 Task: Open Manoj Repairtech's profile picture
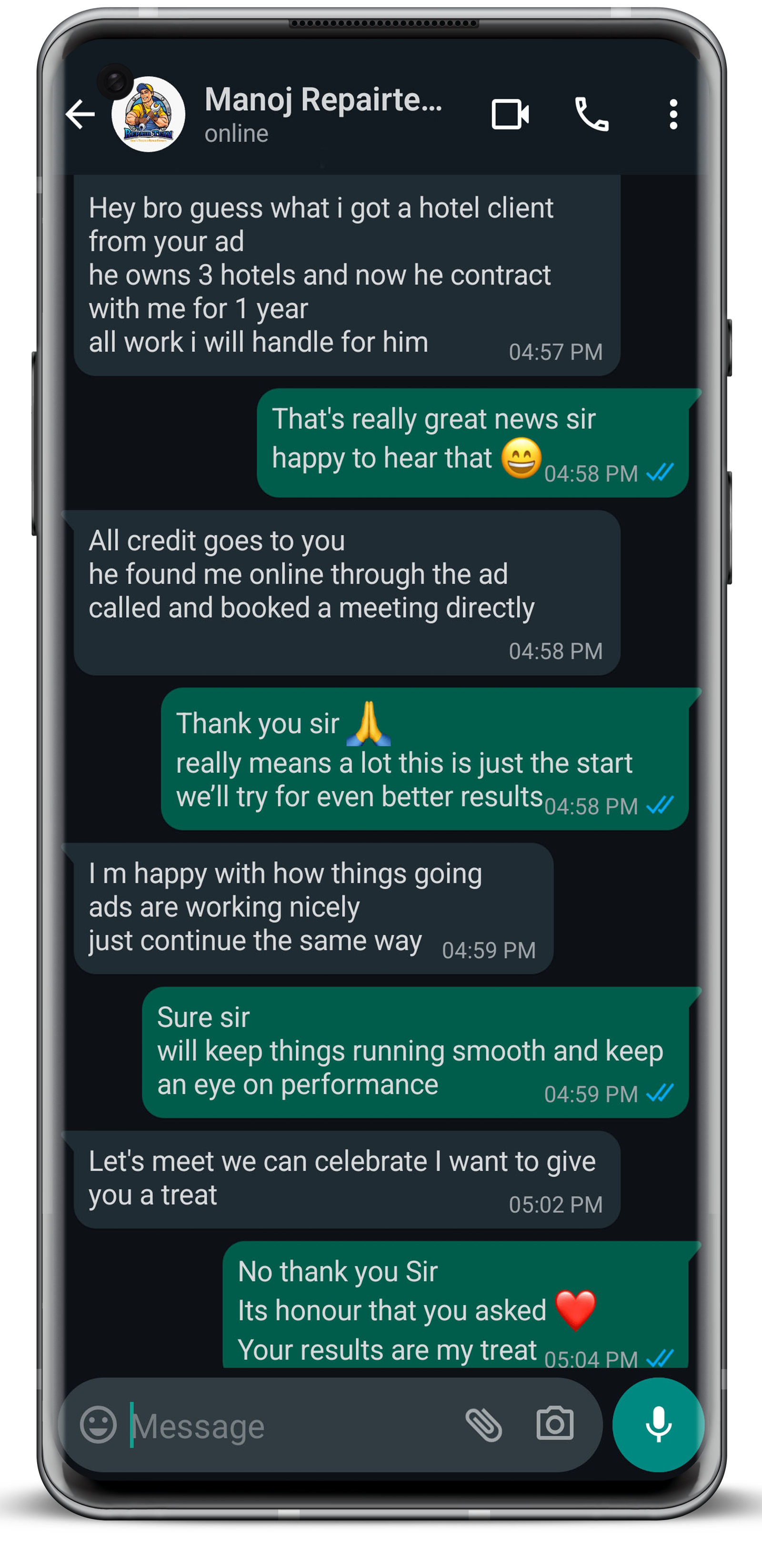tap(148, 114)
